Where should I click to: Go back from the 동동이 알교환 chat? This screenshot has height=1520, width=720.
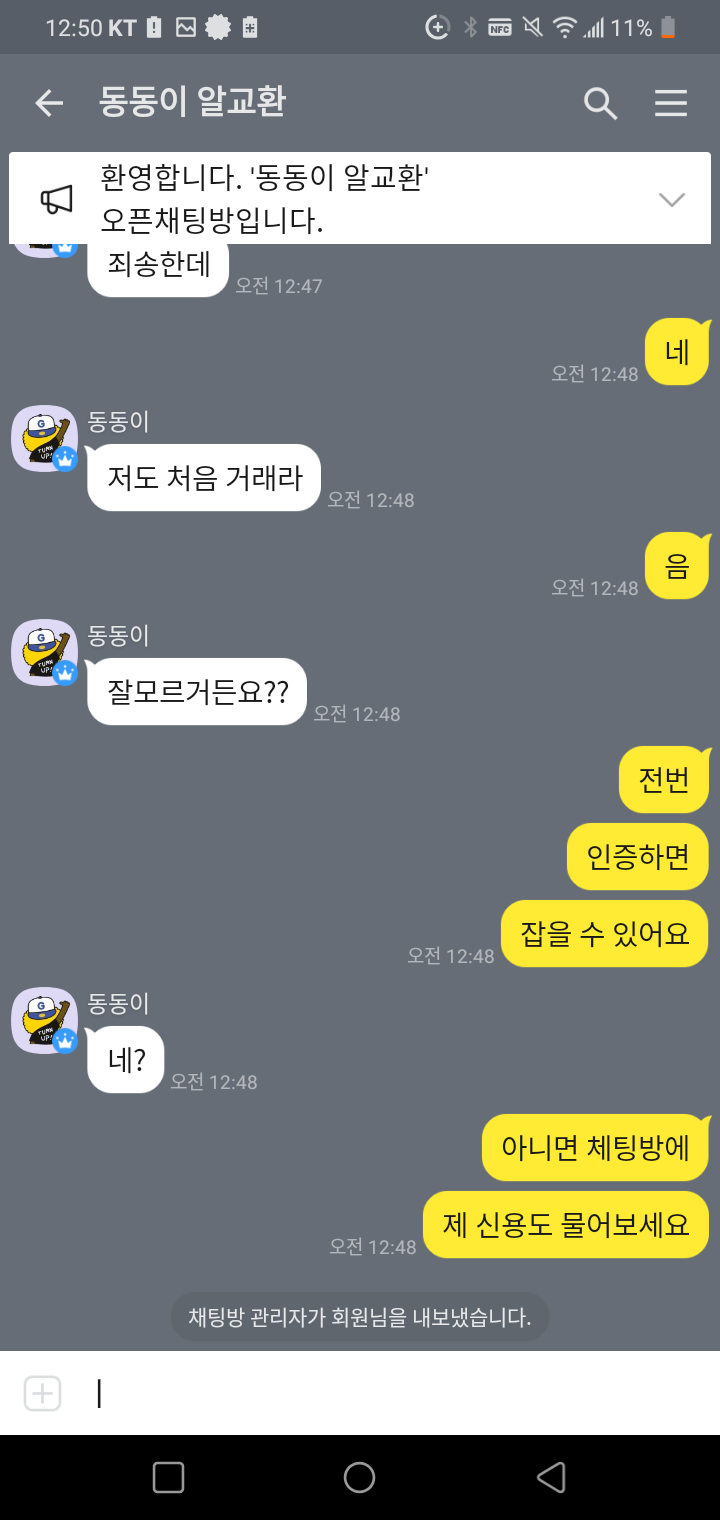click(x=49, y=103)
